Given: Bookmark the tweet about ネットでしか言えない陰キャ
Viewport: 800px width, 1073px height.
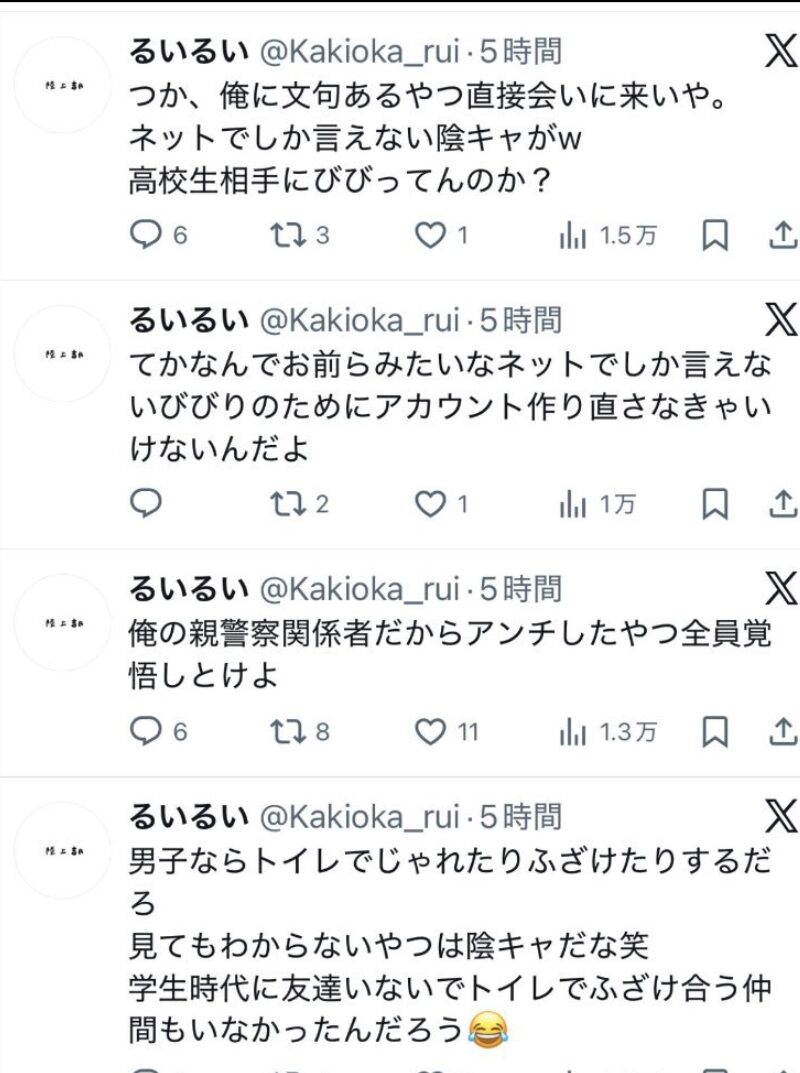Looking at the screenshot, I should click(x=714, y=235).
